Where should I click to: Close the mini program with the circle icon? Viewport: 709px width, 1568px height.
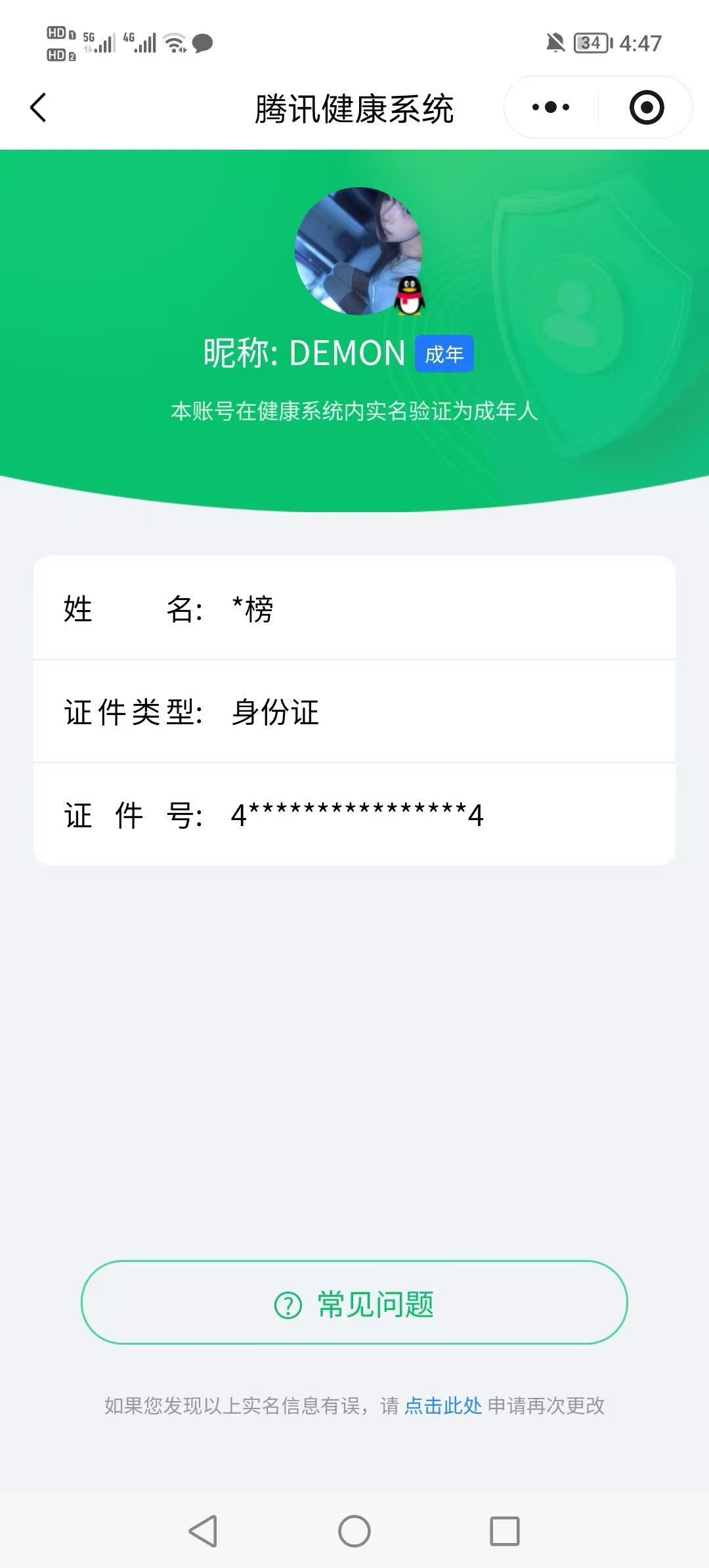click(647, 107)
